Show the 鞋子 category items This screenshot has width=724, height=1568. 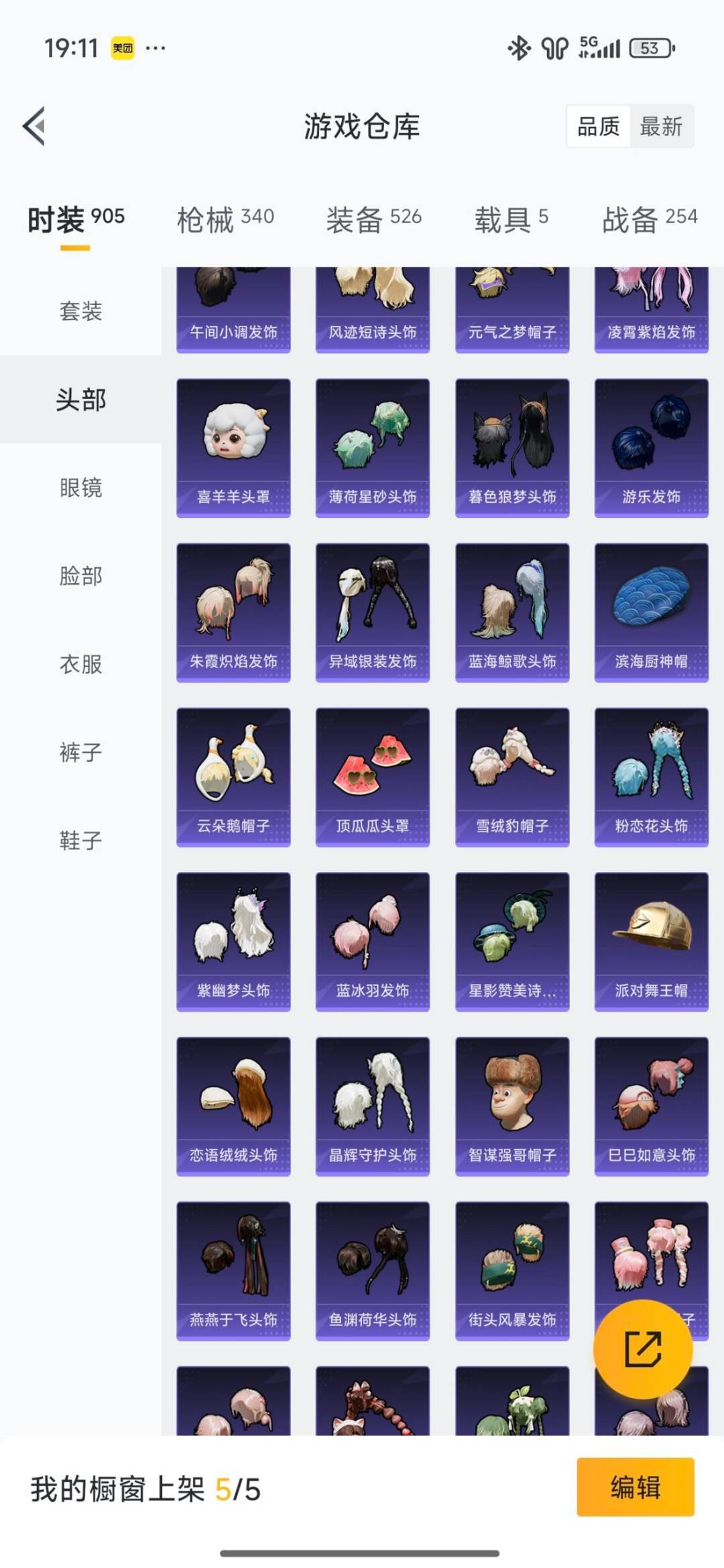[x=80, y=841]
